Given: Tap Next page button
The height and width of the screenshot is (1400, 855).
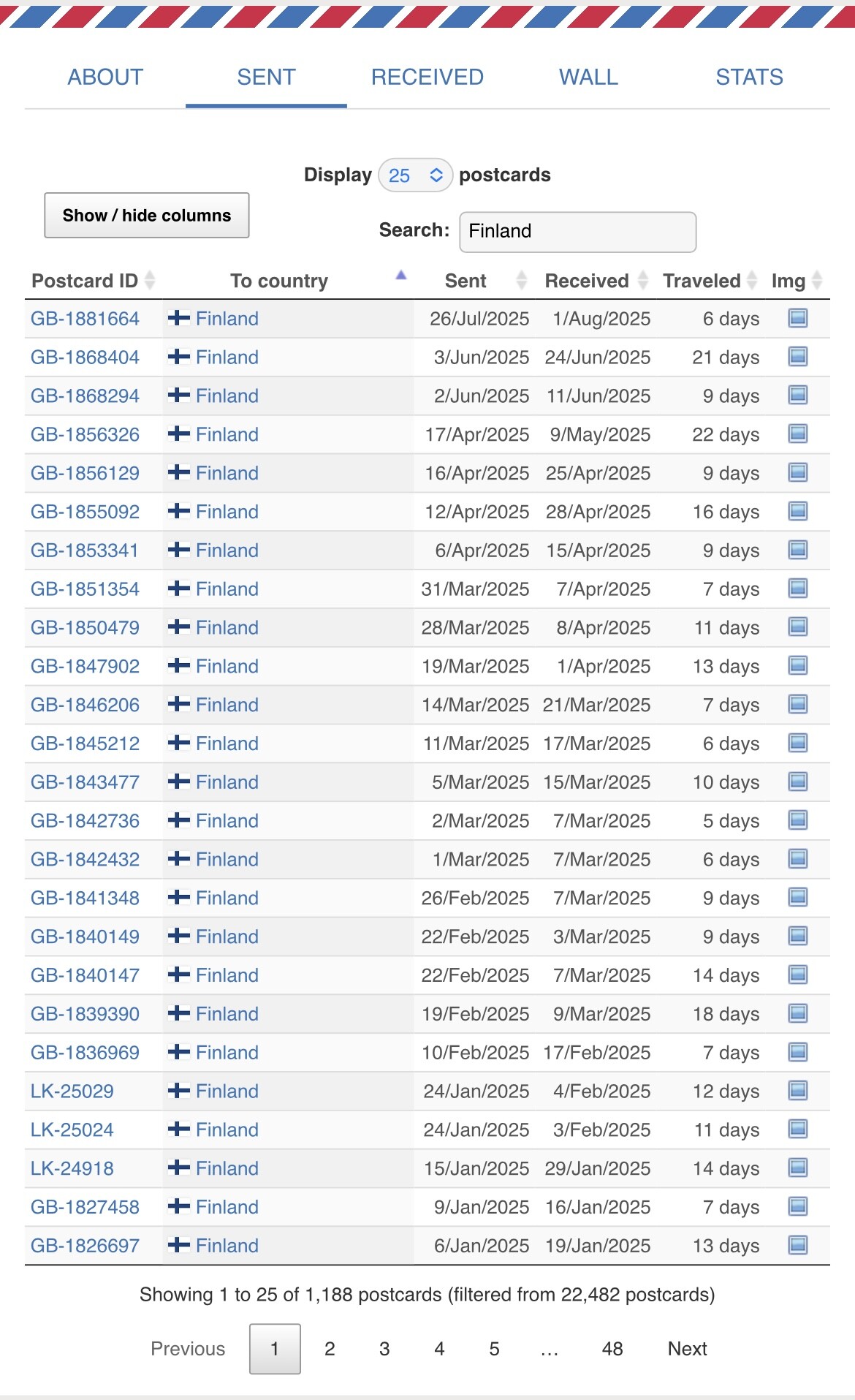Looking at the screenshot, I should click(x=687, y=1349).
